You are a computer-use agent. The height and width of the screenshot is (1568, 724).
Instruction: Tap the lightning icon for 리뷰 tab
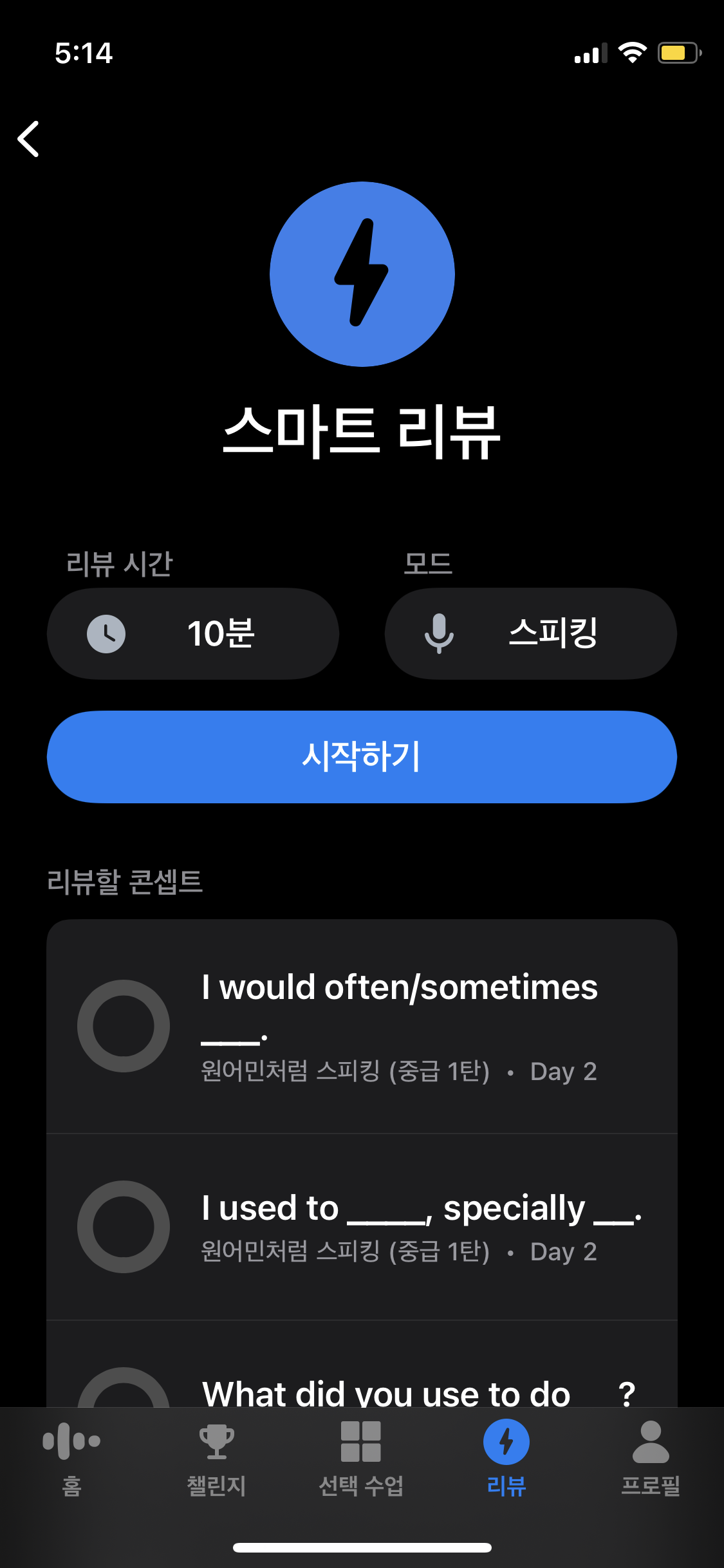point(506,1440)
